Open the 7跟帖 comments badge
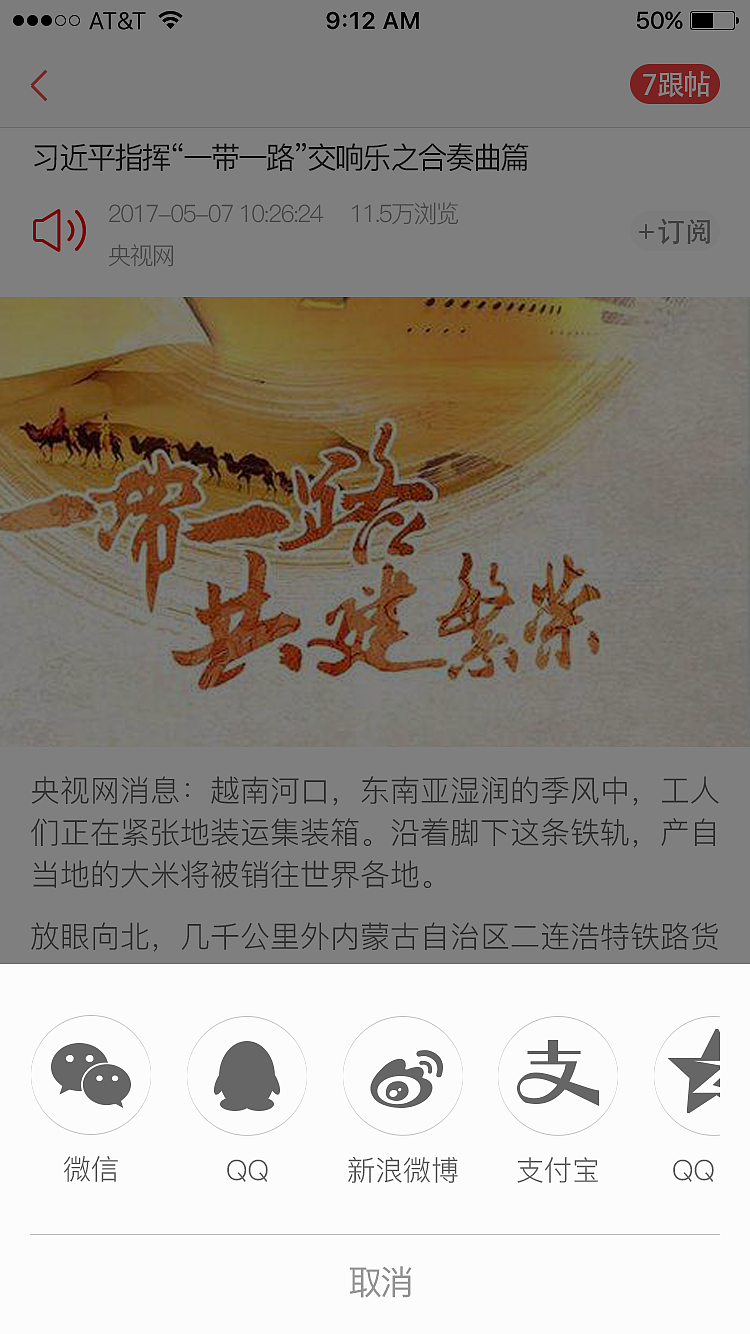This screenshot has height=1334, width=750. 674,86
